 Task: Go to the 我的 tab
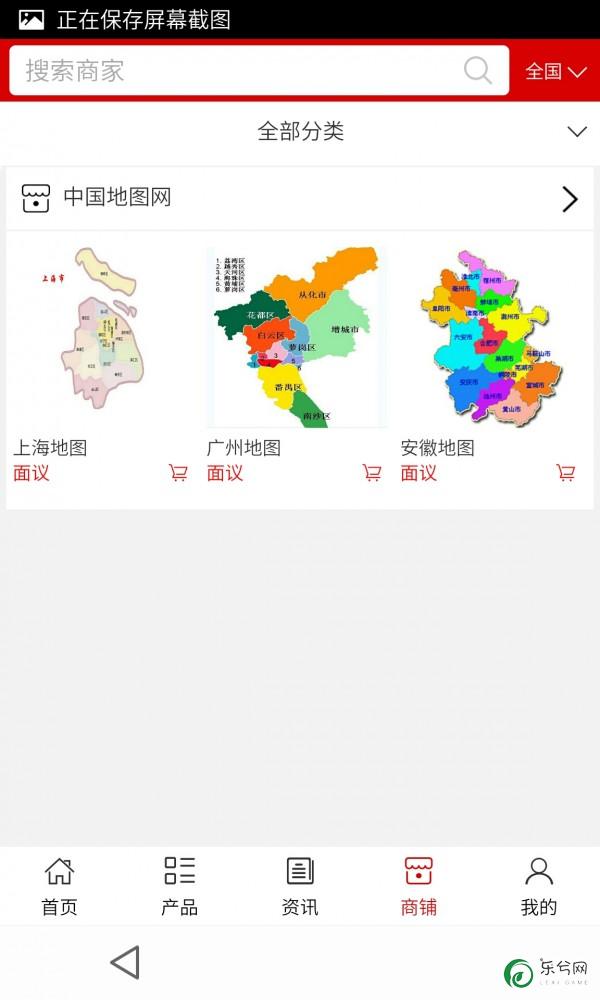tap(539, 886)
